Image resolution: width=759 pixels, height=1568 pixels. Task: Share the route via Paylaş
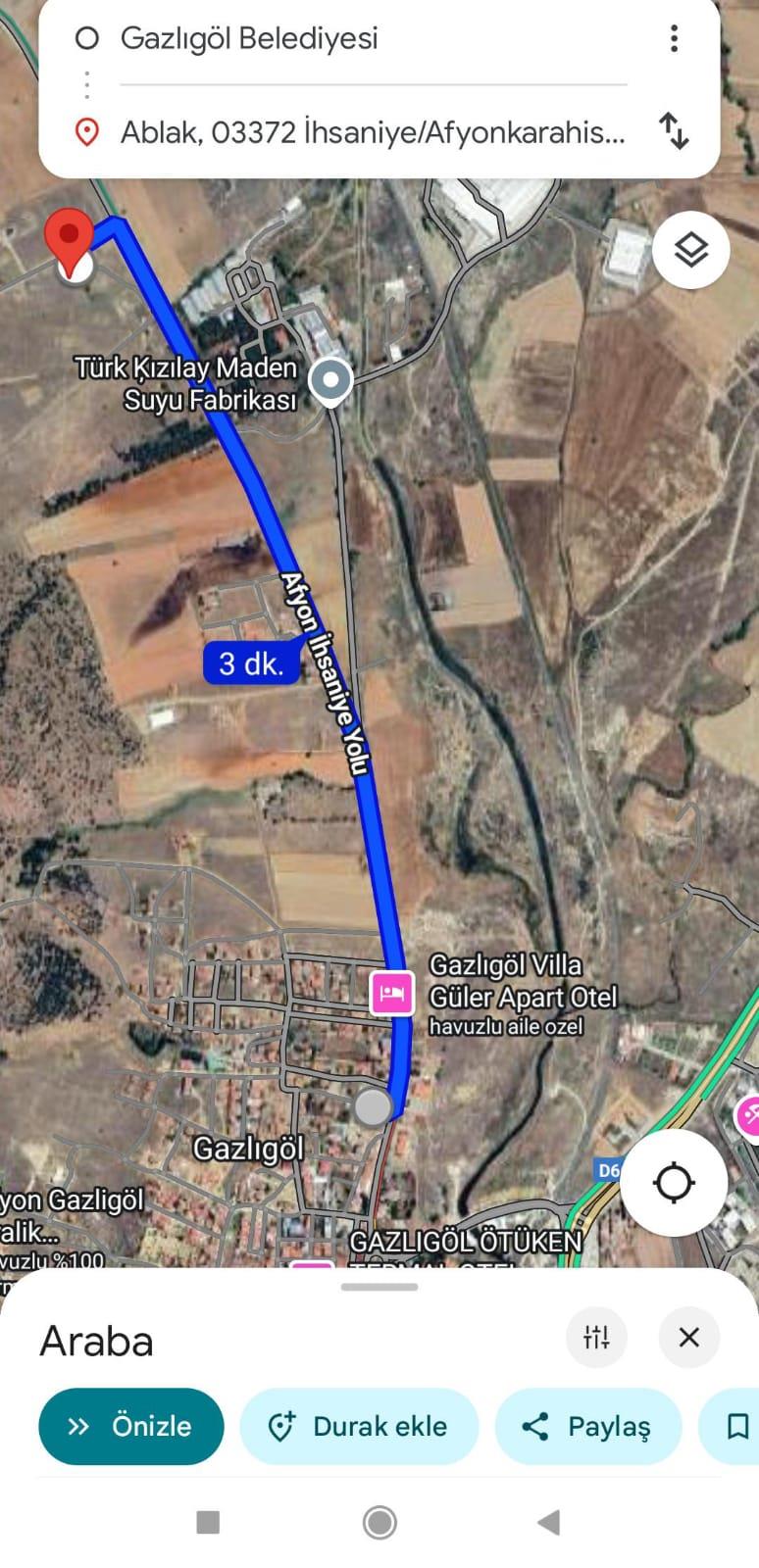click(587, 1426)
